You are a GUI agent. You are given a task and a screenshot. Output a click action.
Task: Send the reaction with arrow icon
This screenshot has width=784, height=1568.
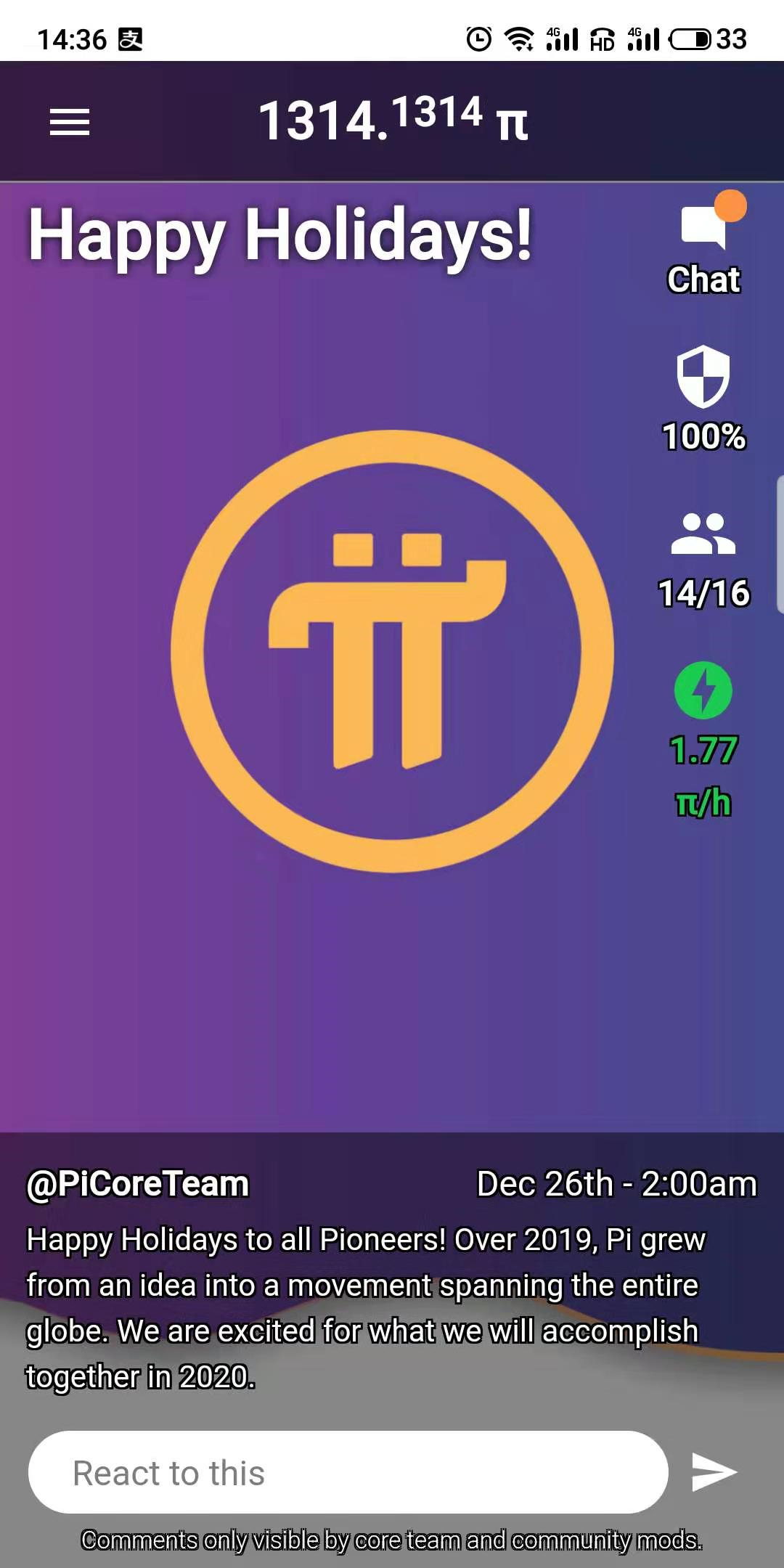pos(714,1472)
